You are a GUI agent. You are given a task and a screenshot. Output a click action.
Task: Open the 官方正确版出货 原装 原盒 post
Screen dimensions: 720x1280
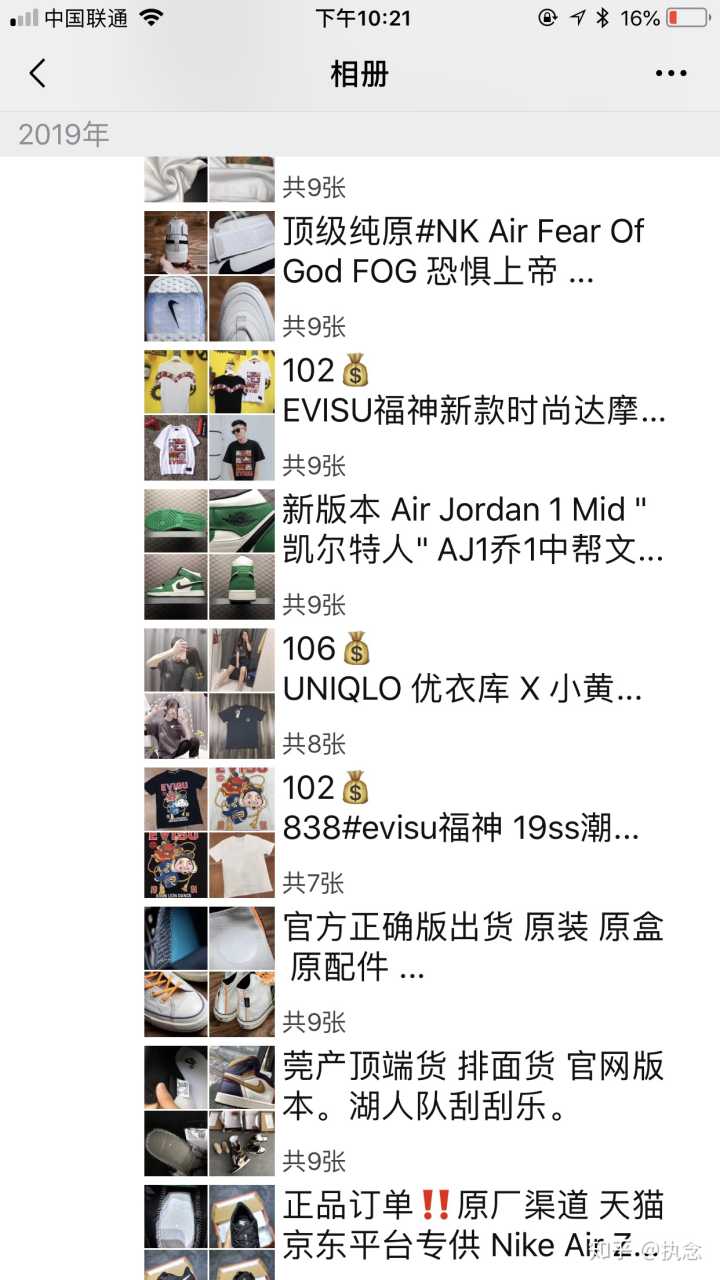pos(472,947)
